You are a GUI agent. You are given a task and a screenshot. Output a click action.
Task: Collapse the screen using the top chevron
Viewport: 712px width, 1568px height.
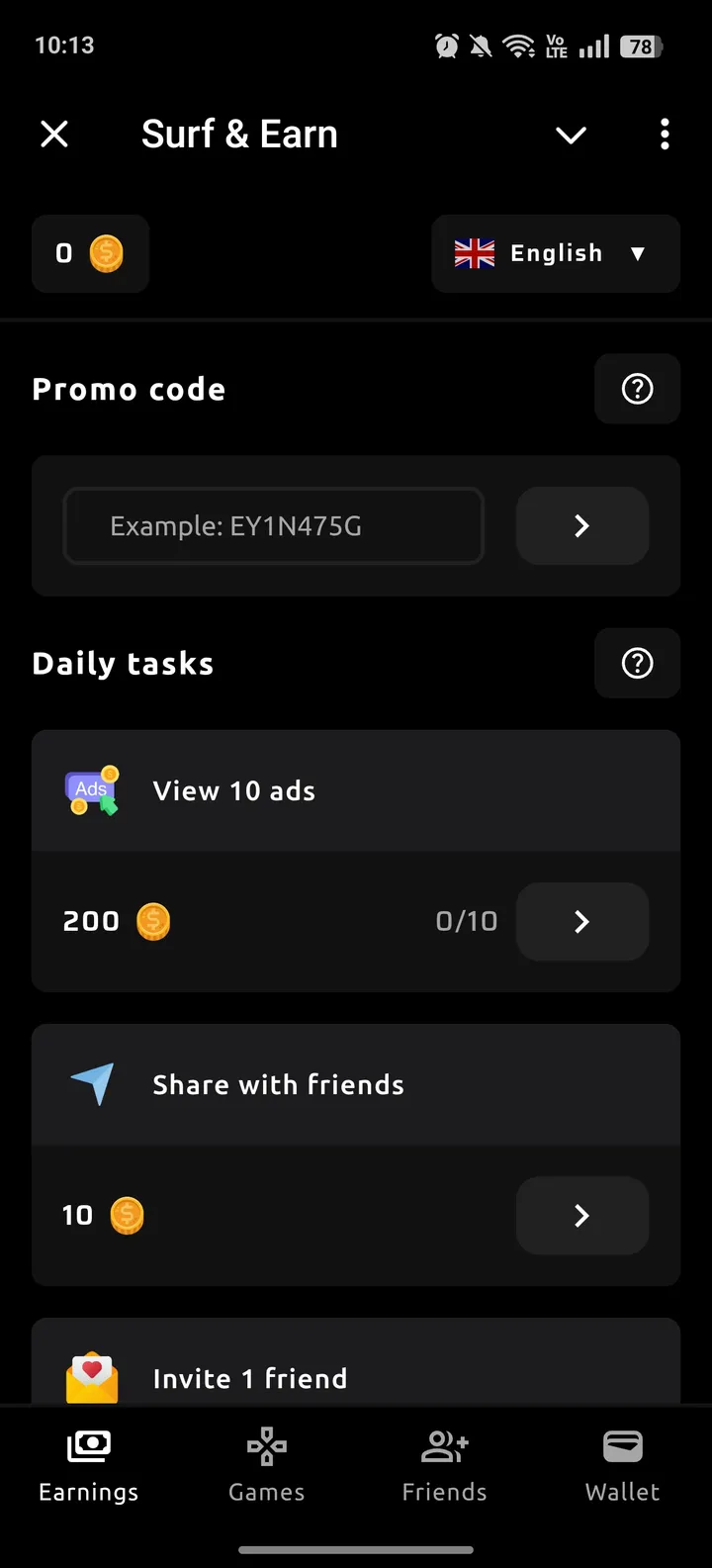(x=571, y=134)
